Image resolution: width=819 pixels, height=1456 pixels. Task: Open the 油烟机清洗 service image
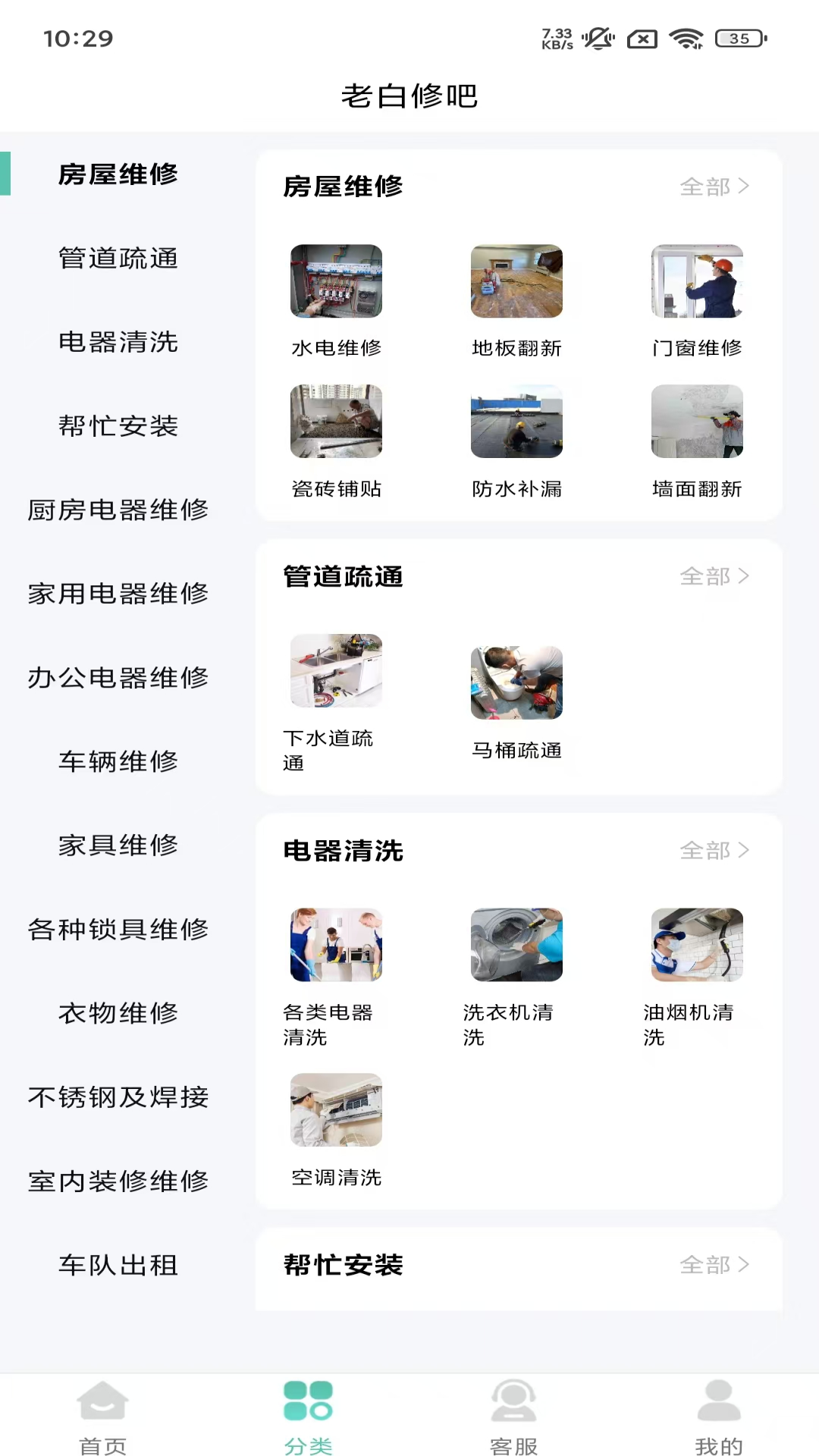[x=696, y=944]
